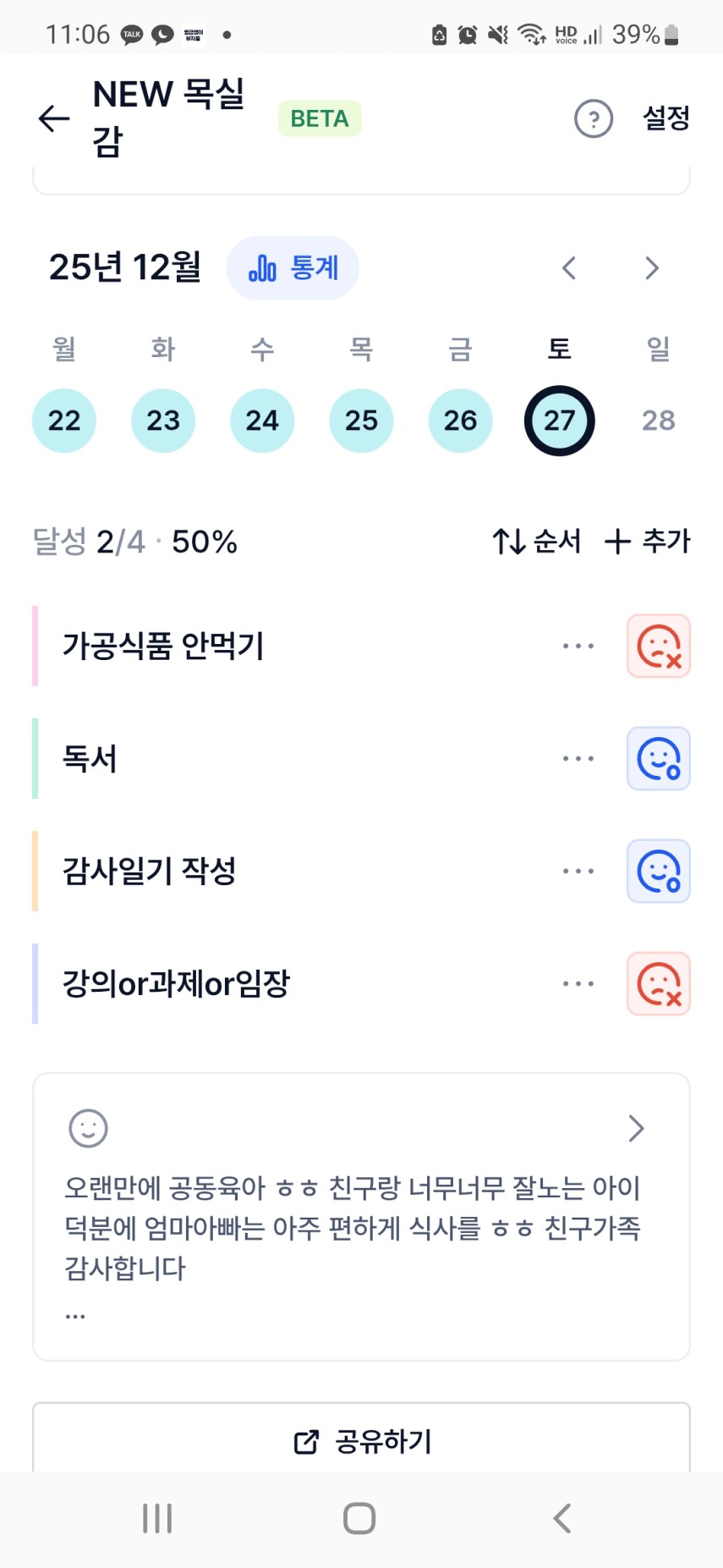Open the 통계 statistics chip
Viewport: 723px width, 1568px height.
(x=293, y=268)
